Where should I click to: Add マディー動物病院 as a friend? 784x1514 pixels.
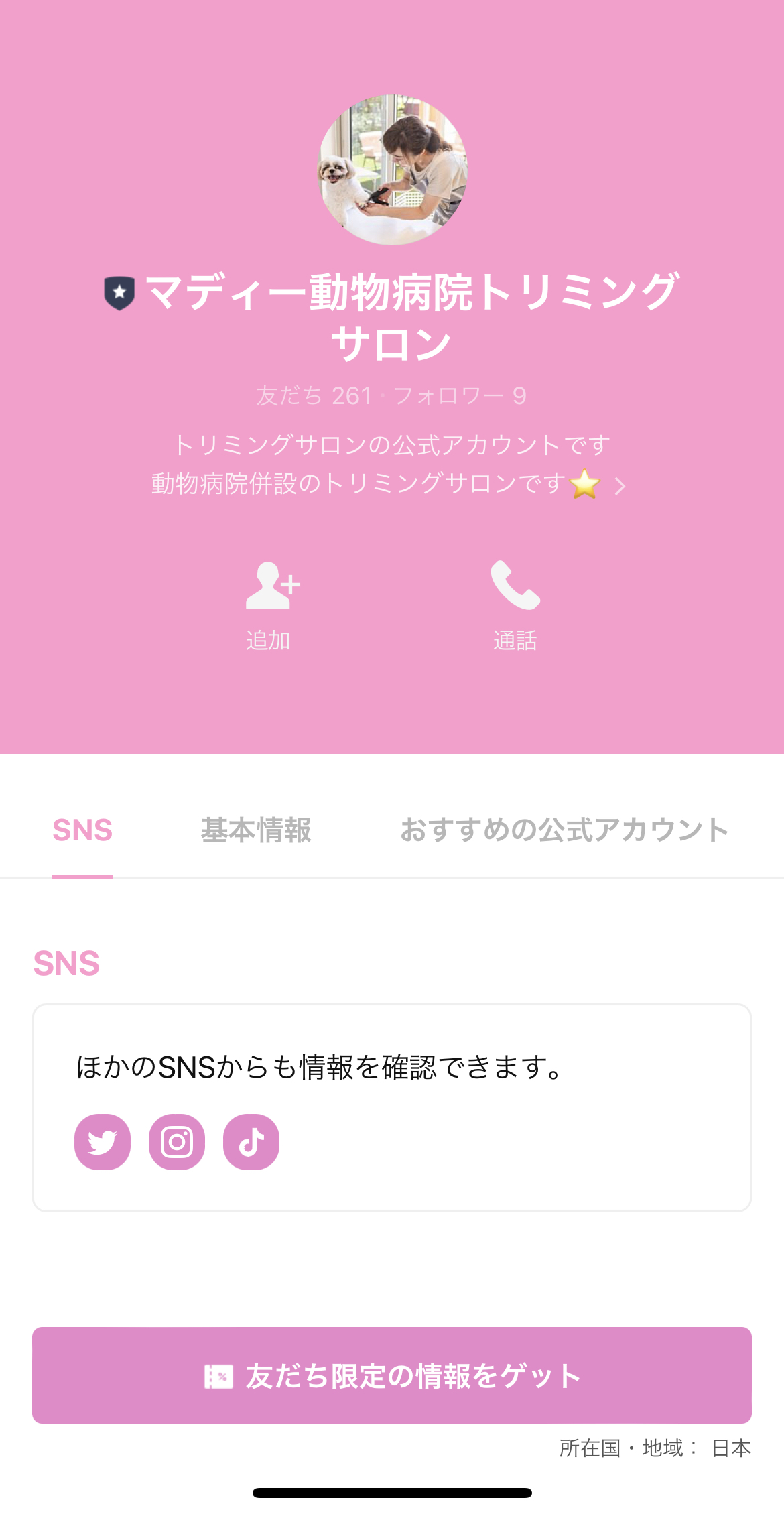(x=269, y=603)
